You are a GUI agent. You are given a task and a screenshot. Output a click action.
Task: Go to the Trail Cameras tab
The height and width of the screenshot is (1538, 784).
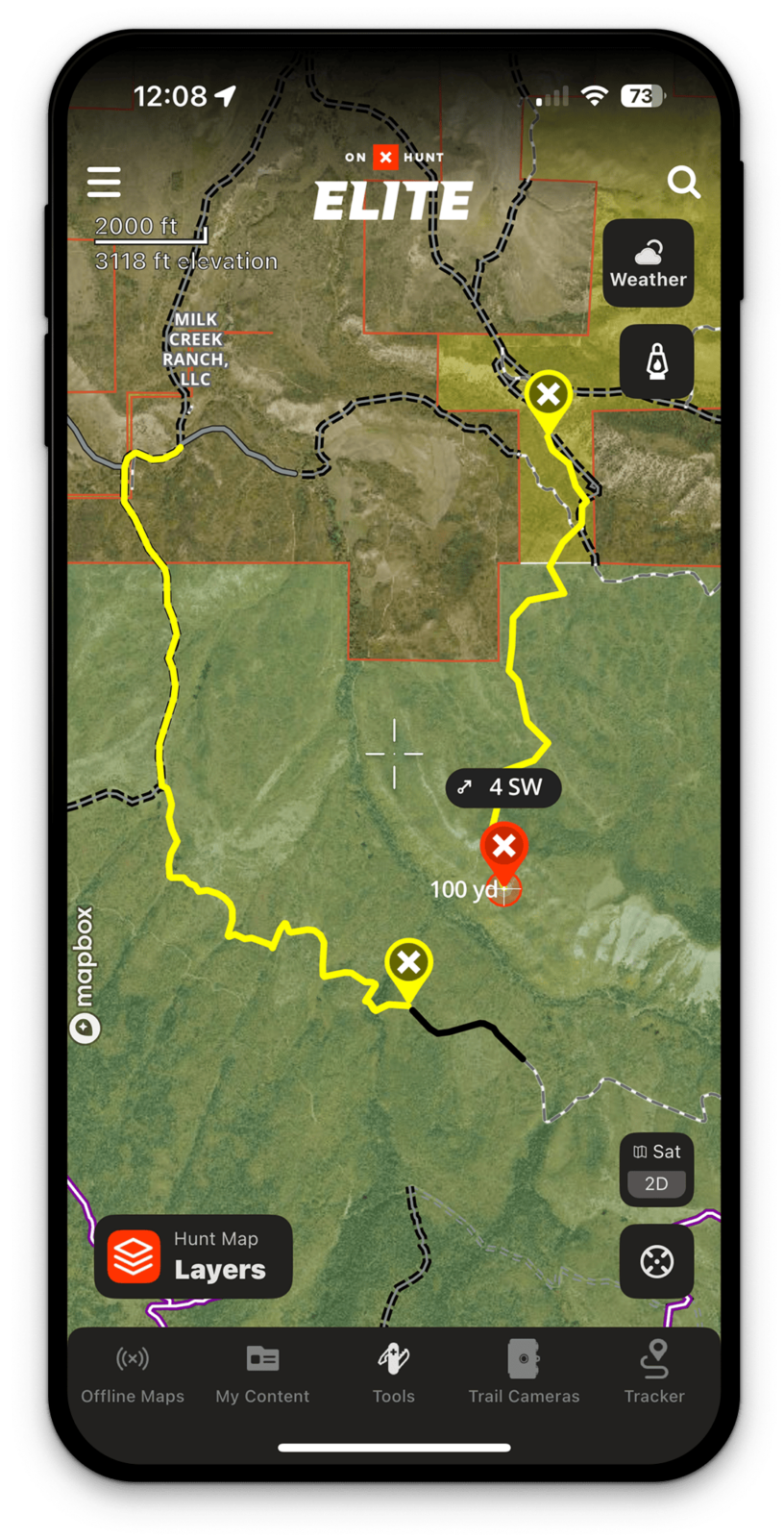coord(524,1375)
